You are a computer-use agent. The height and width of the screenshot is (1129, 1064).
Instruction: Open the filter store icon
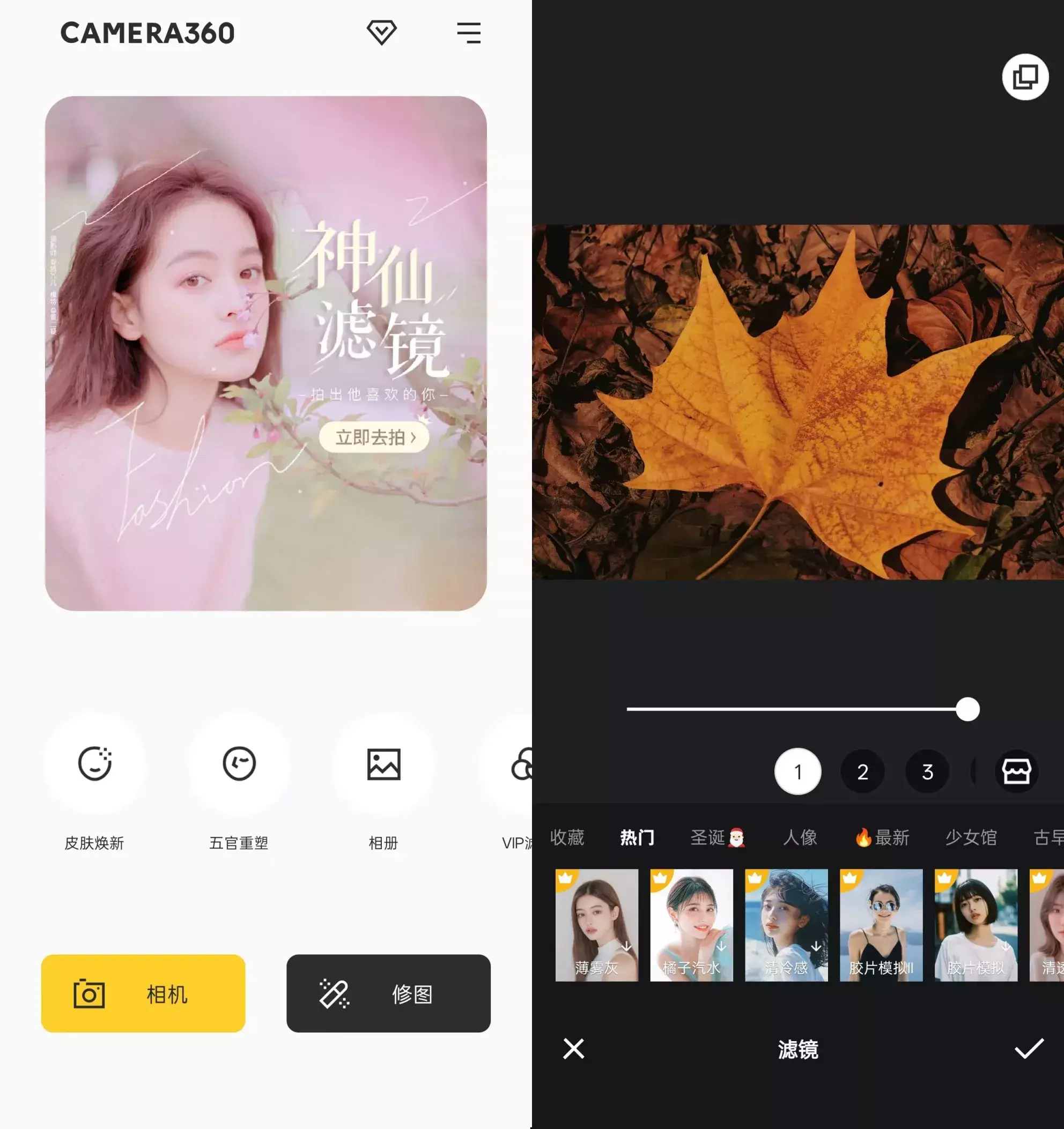tap(1016, 771)
